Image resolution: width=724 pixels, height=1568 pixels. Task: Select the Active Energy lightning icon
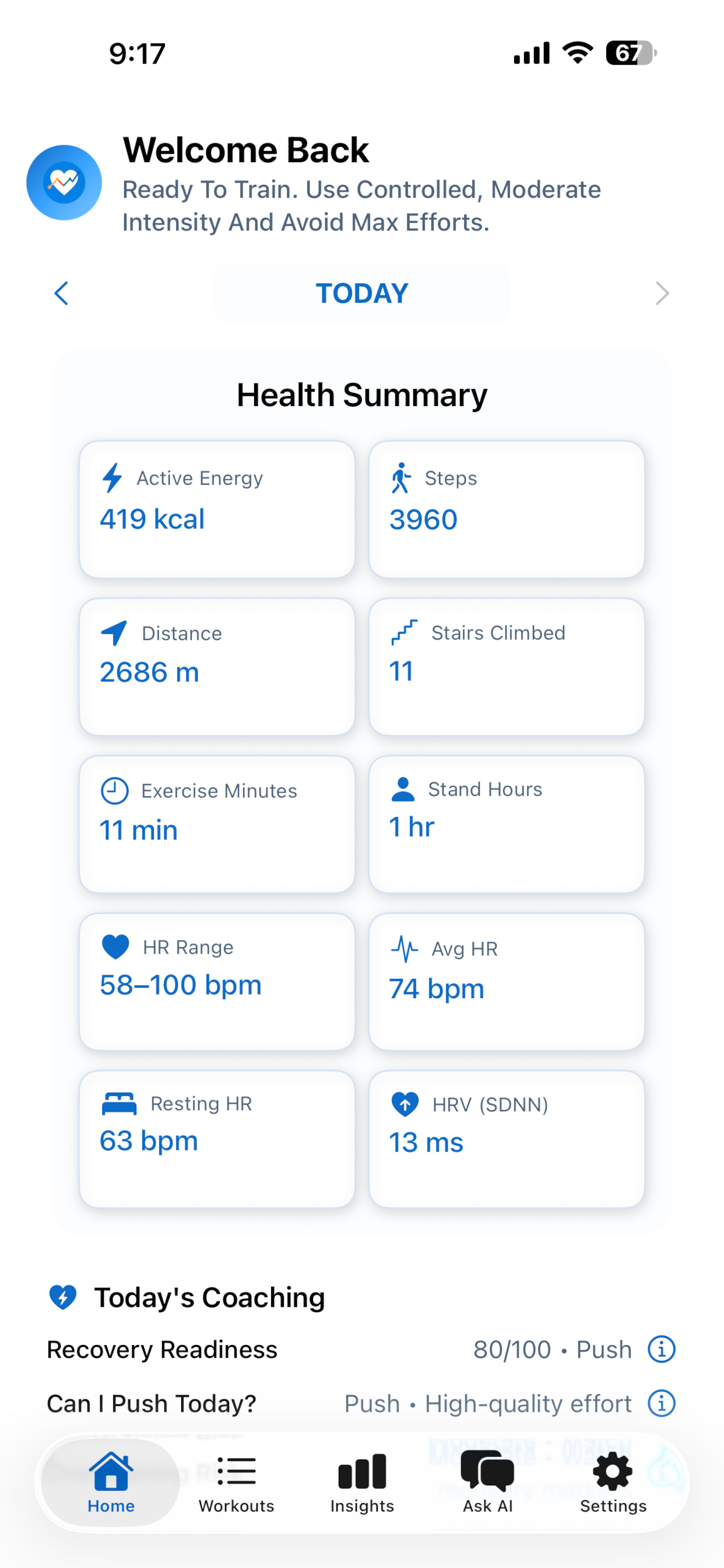click(113, 478)
